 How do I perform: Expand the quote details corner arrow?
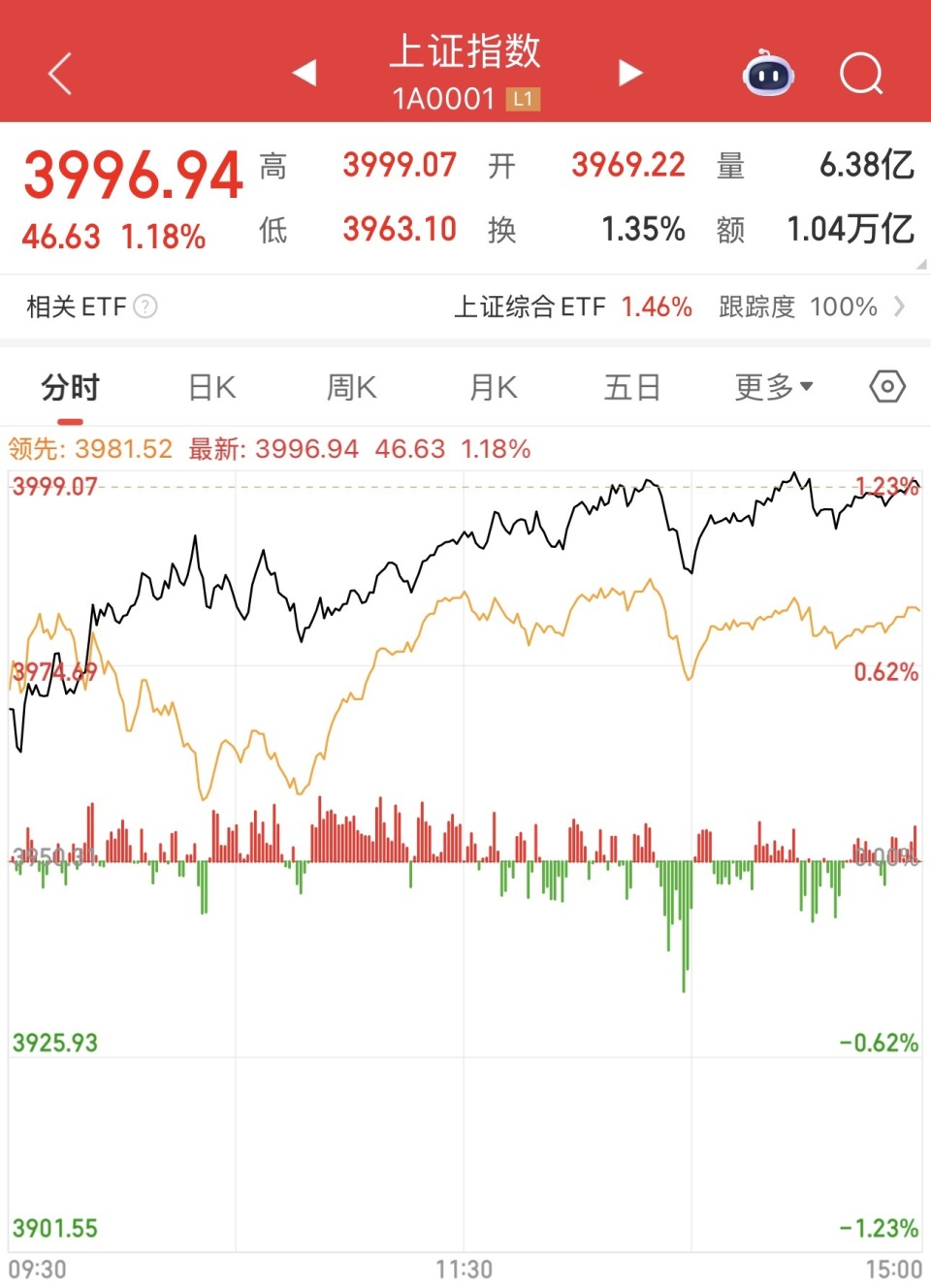(920, 265)
